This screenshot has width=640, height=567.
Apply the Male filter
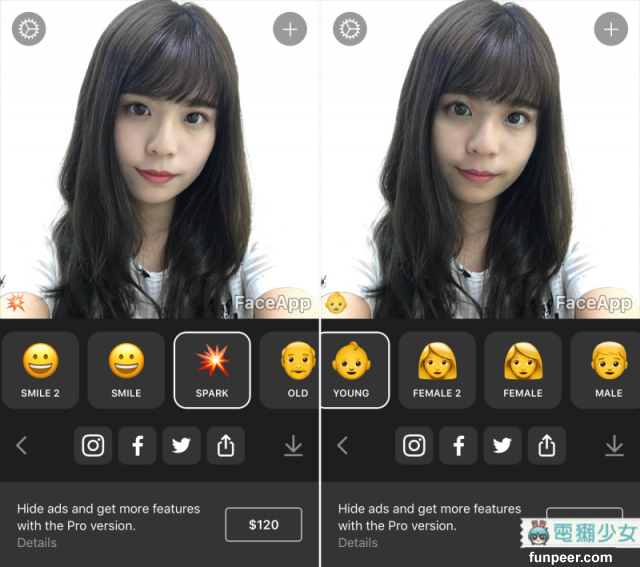point(607,369)
